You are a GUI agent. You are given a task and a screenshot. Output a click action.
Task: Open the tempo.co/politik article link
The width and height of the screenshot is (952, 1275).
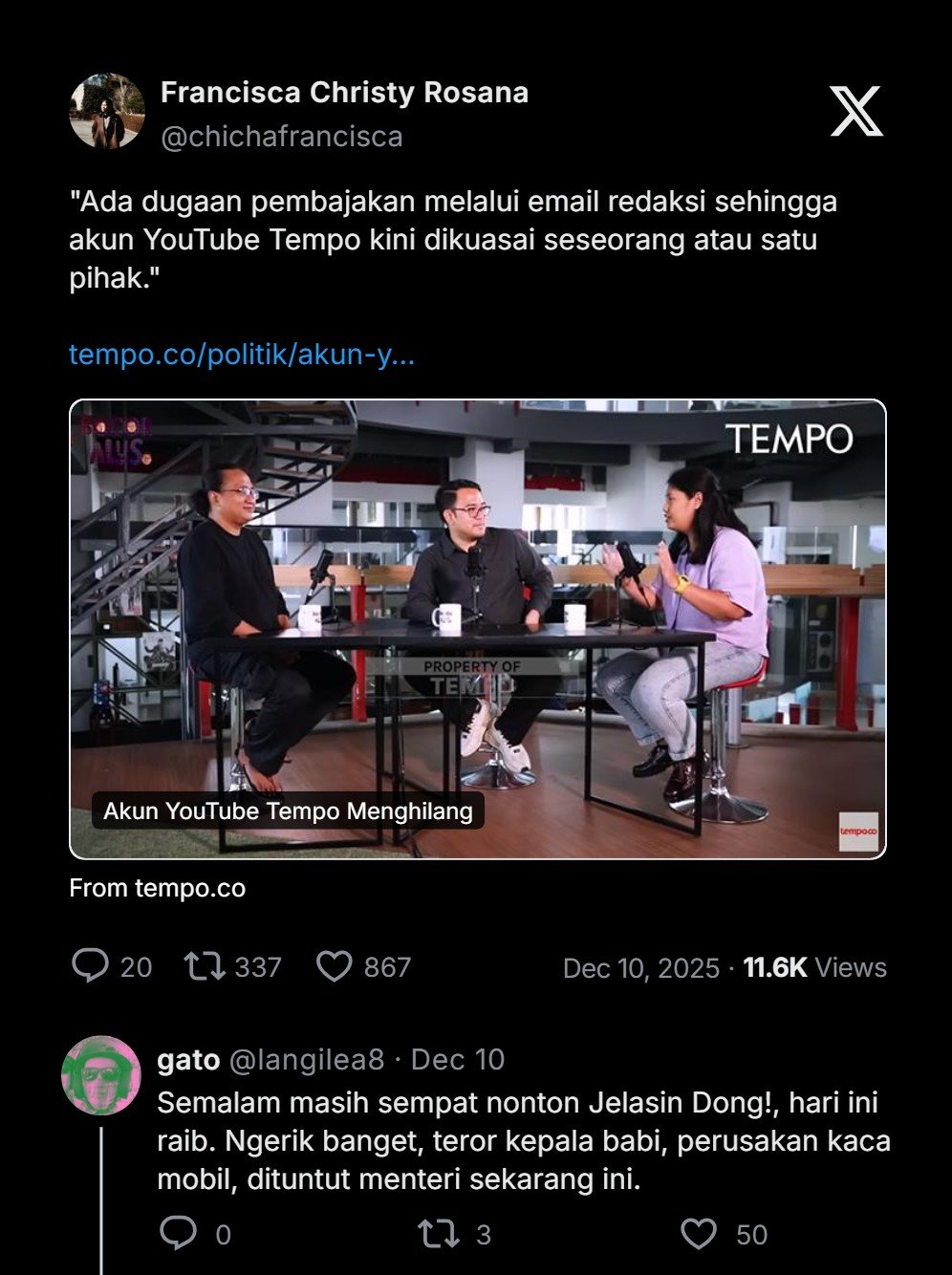[x=242, y=356]
